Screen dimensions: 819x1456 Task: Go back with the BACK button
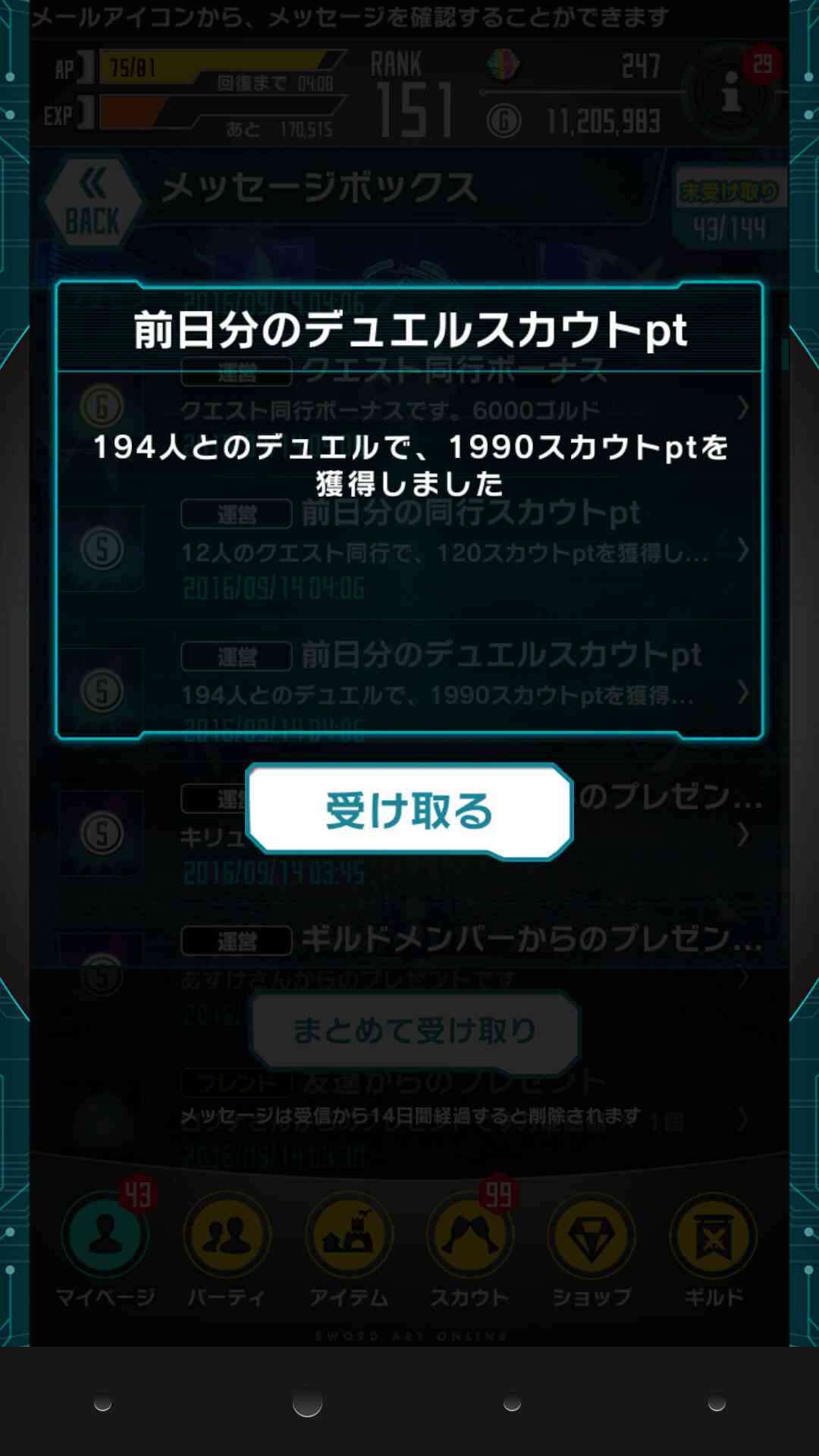coord(93,202)
